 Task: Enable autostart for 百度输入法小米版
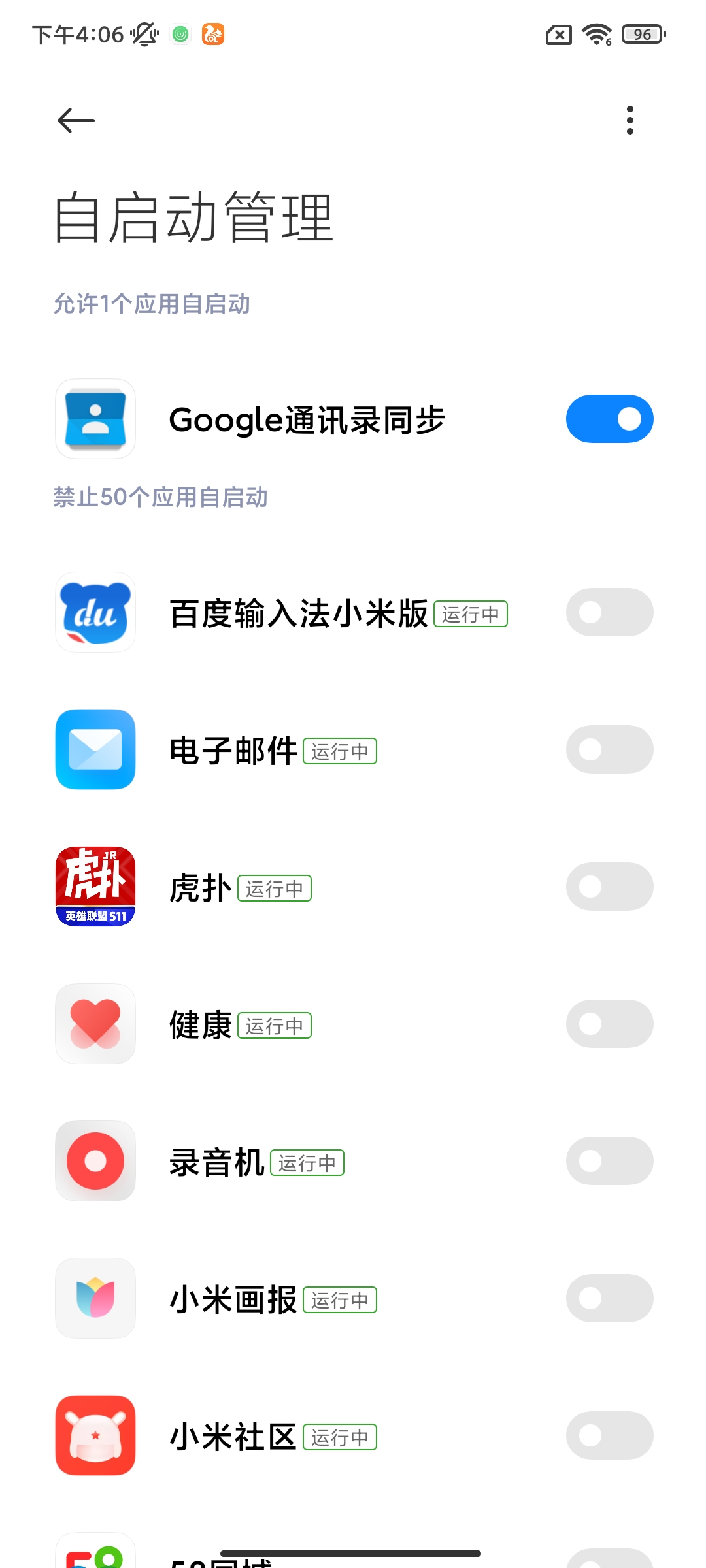pyautogui.click(x=609, y=613)
